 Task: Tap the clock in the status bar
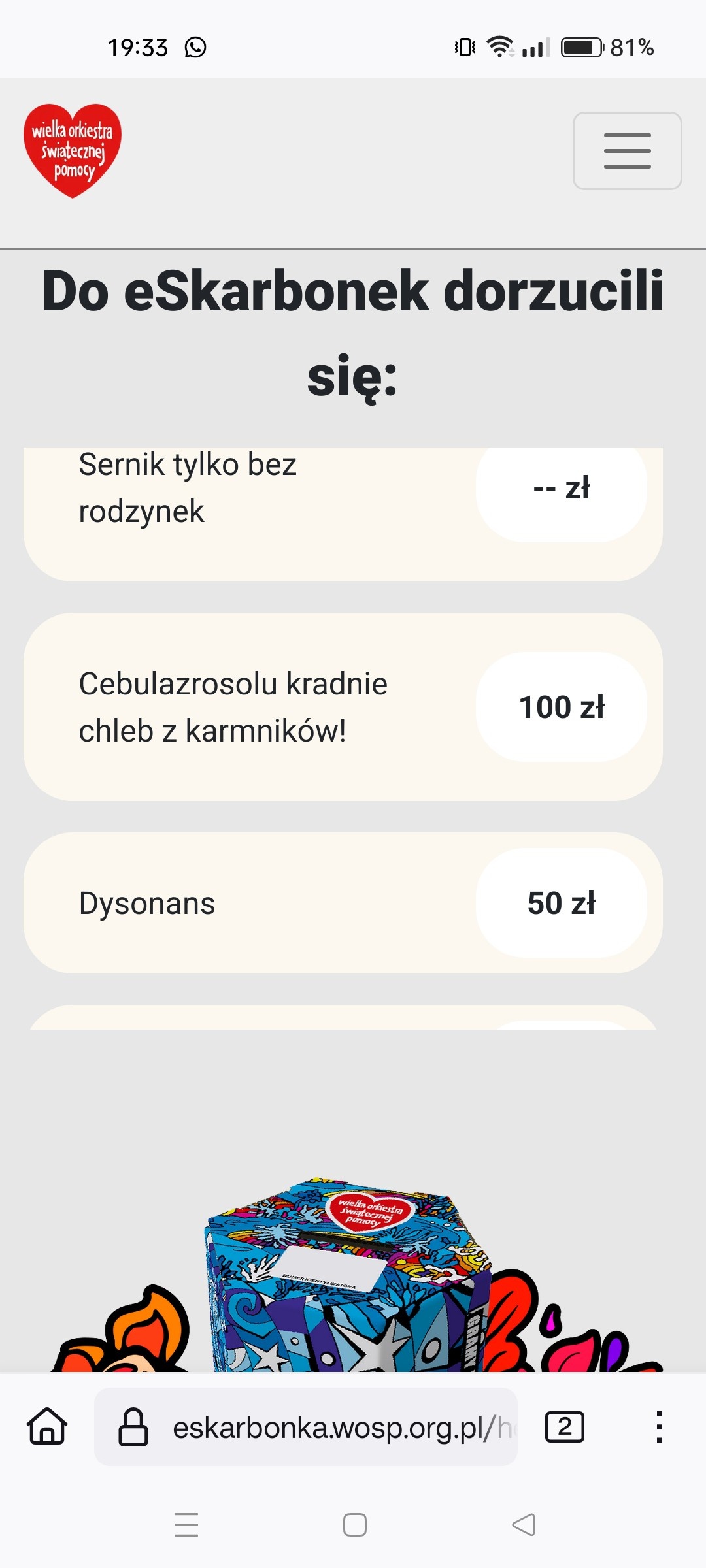point(139,46)
